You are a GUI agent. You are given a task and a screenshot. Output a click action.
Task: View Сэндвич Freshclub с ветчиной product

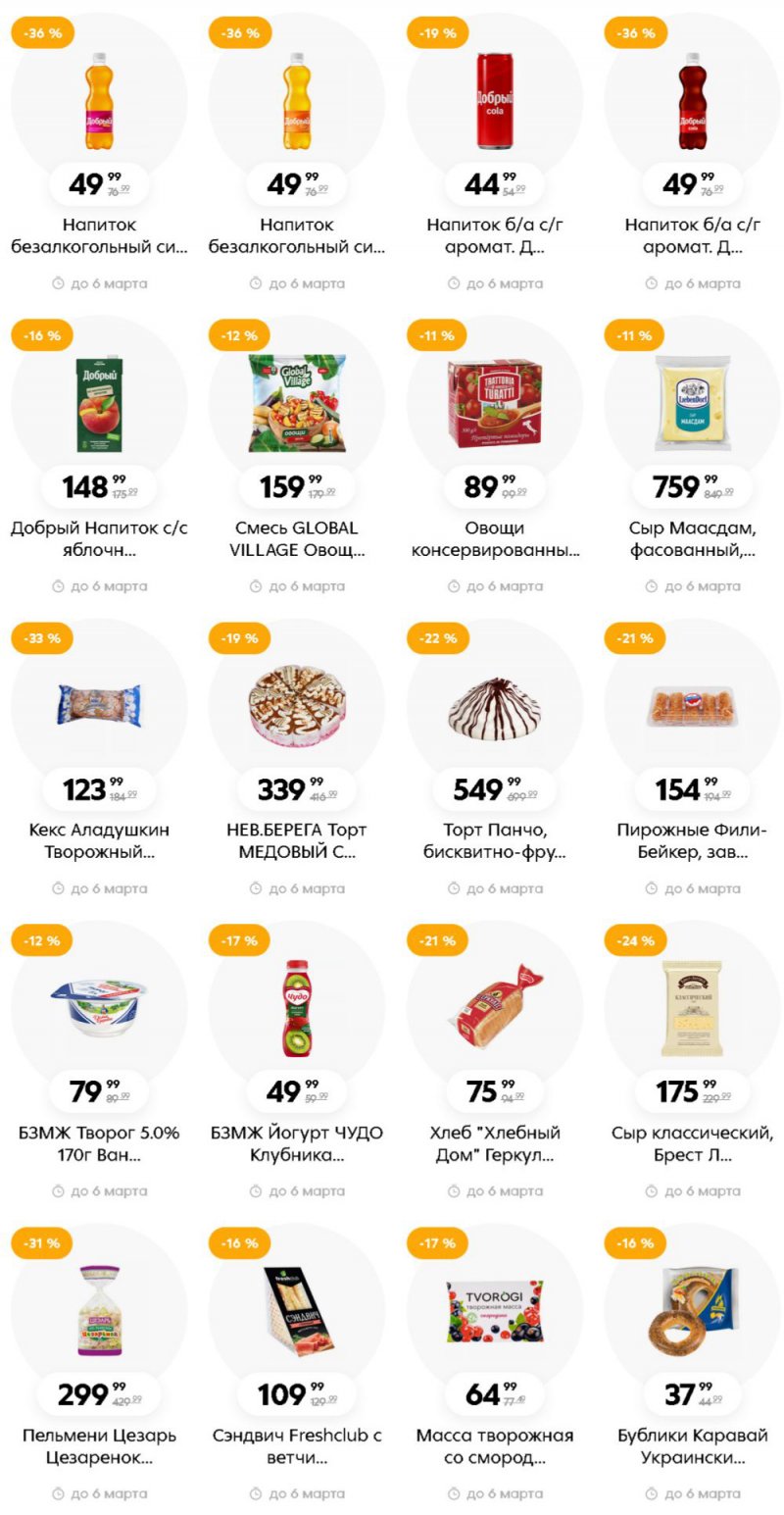pyautogui.click(x=297, y=1312)
